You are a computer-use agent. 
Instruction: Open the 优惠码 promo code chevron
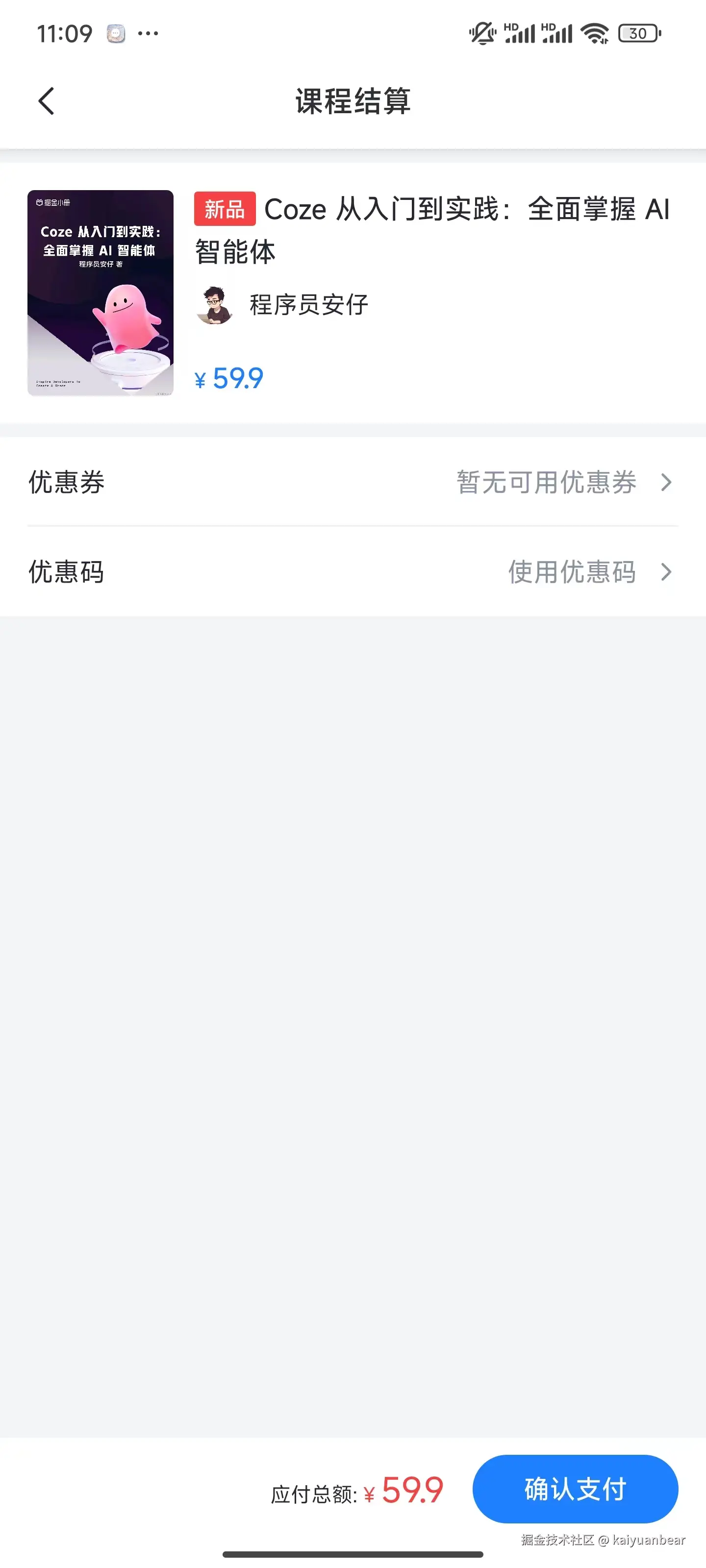[x=666, y=572]
